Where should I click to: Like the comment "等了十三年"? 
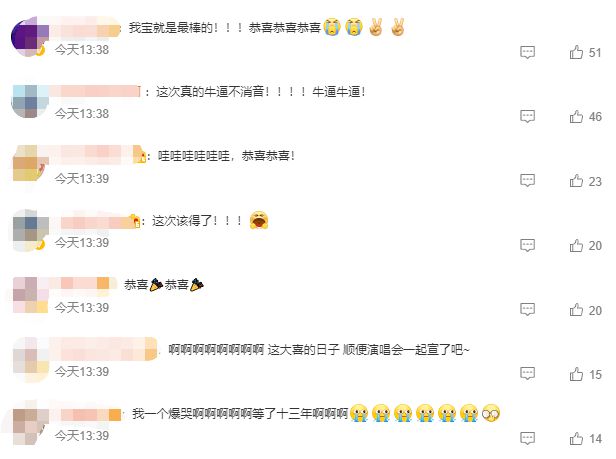(576, 439)
